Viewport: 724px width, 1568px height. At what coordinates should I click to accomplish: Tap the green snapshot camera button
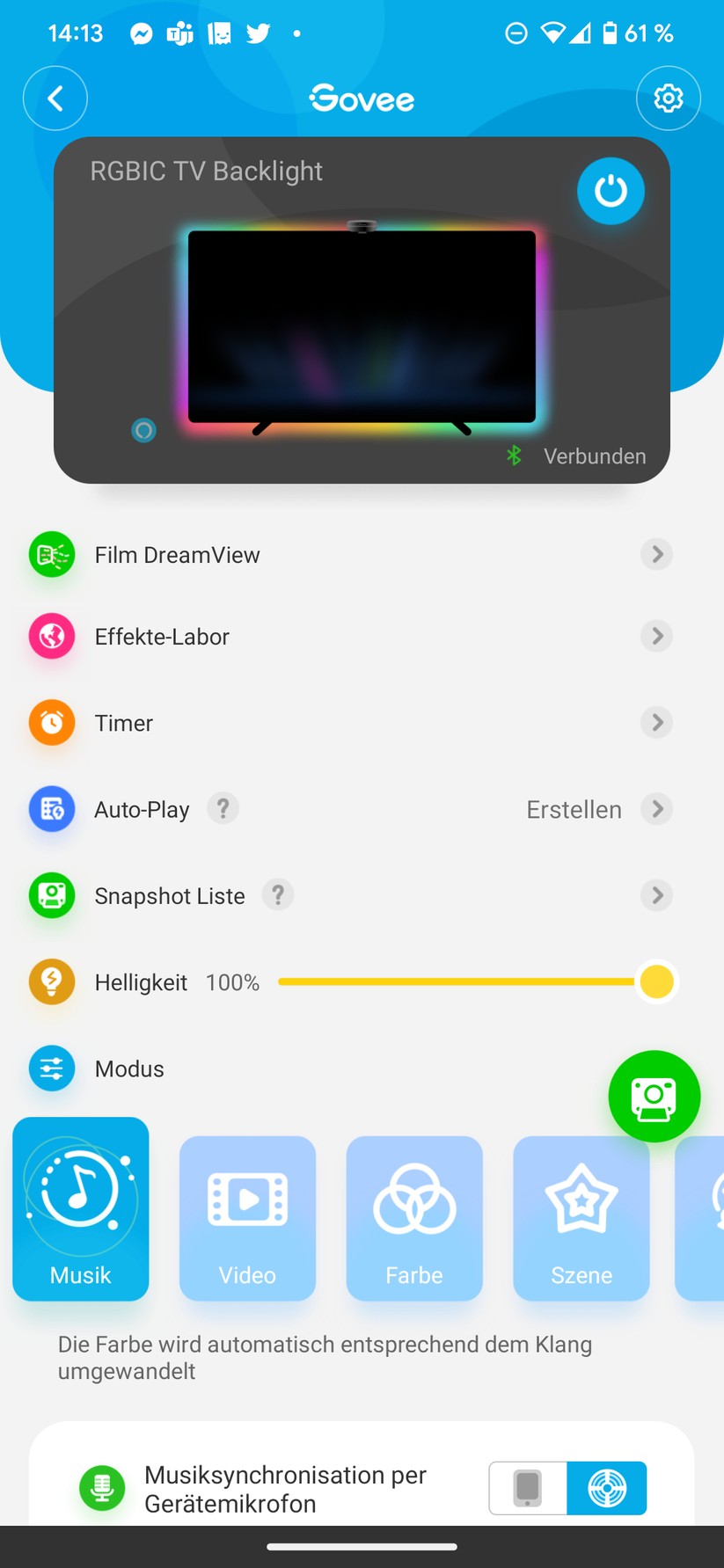pos(654,1097)
